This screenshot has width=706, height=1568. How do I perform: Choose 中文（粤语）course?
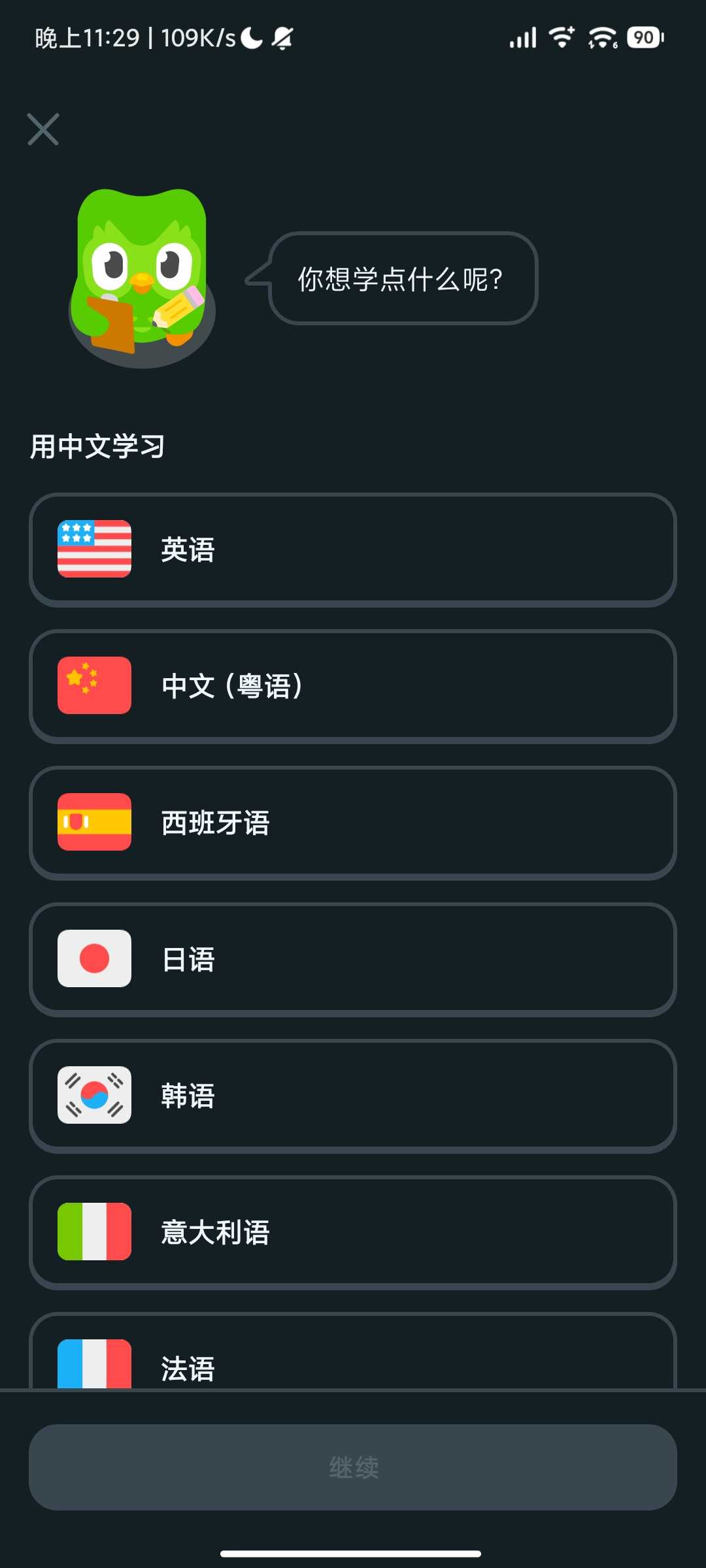[x=353, y=686]
